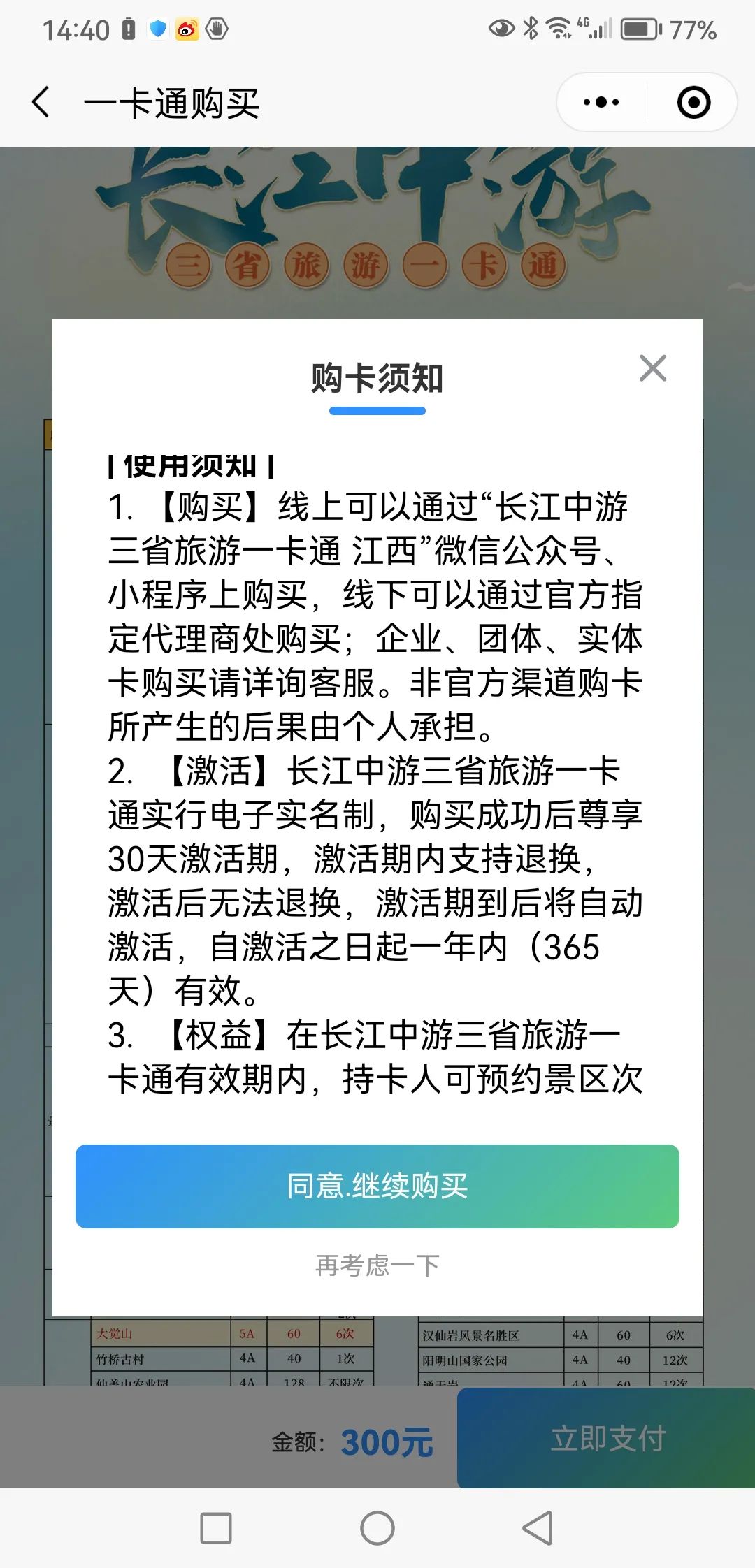Open the mini program more menu
The height and width of the screenshot is (1568, 755).
[x=601, y=103]
